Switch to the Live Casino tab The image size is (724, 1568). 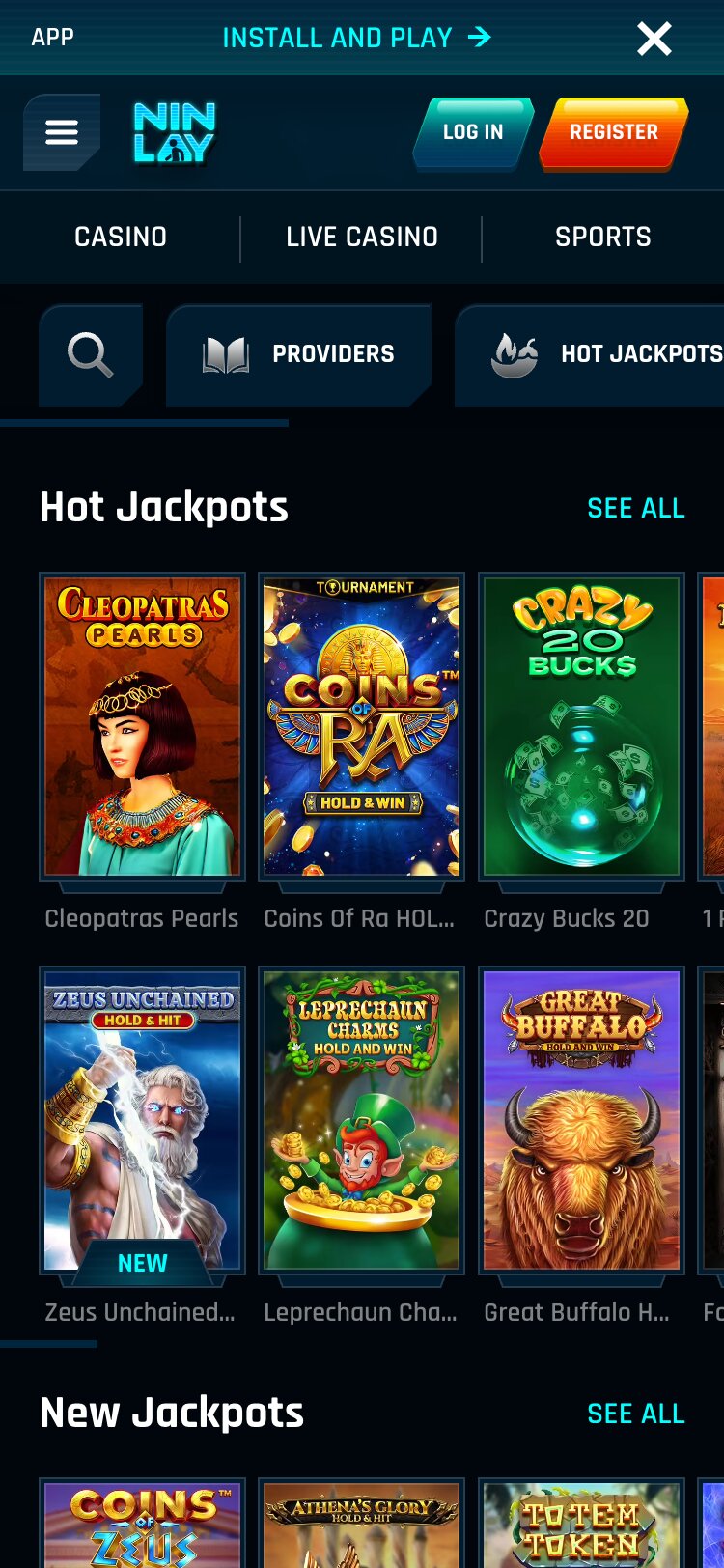pos(360,238)
